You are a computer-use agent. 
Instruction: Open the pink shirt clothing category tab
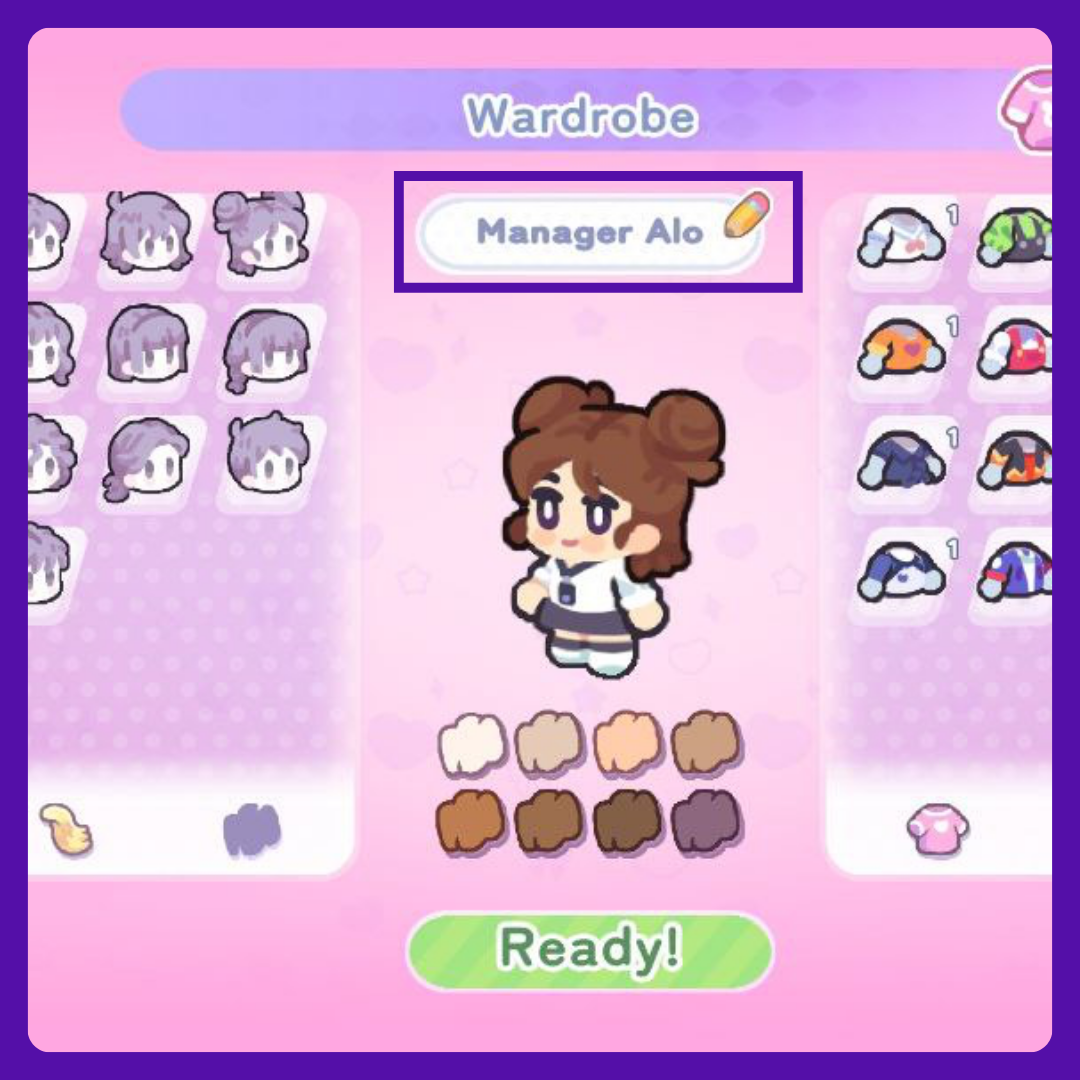coord(937,830)
